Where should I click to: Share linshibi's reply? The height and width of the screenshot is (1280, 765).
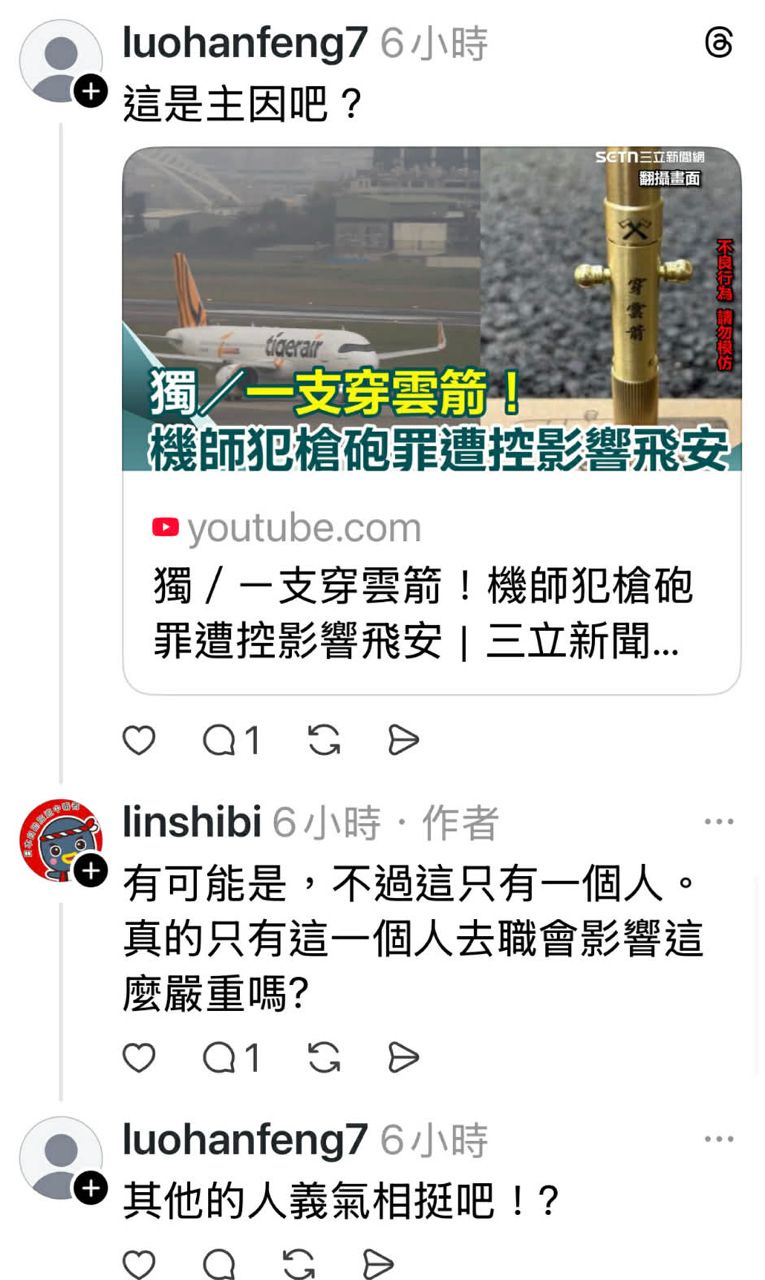click(x=403, y=1057)
